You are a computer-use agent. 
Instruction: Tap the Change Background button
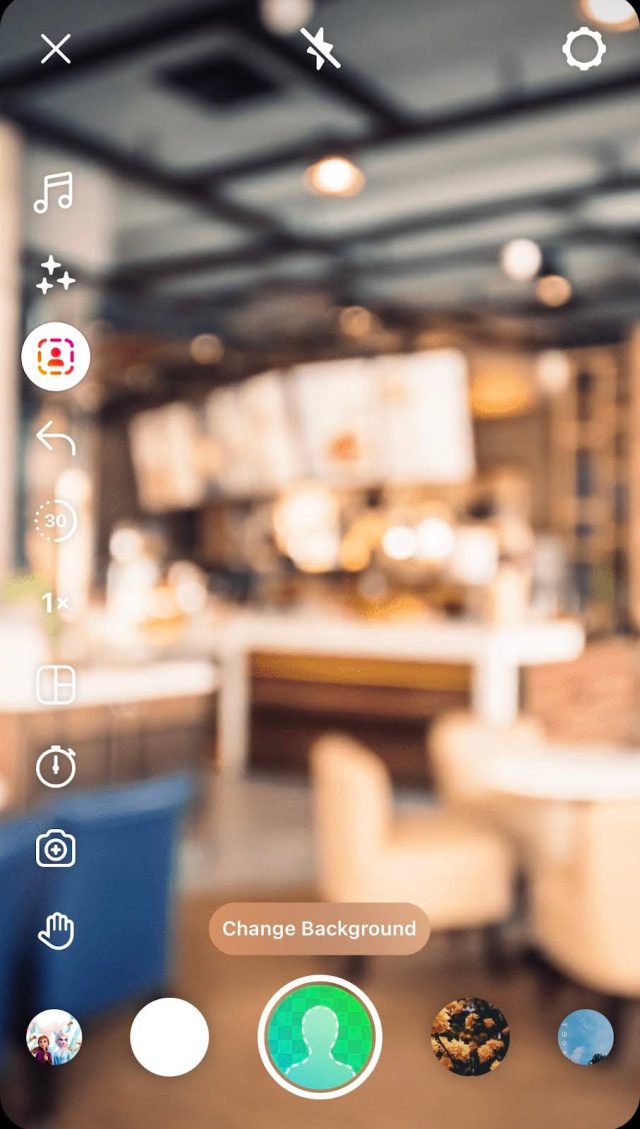(319, 928)
